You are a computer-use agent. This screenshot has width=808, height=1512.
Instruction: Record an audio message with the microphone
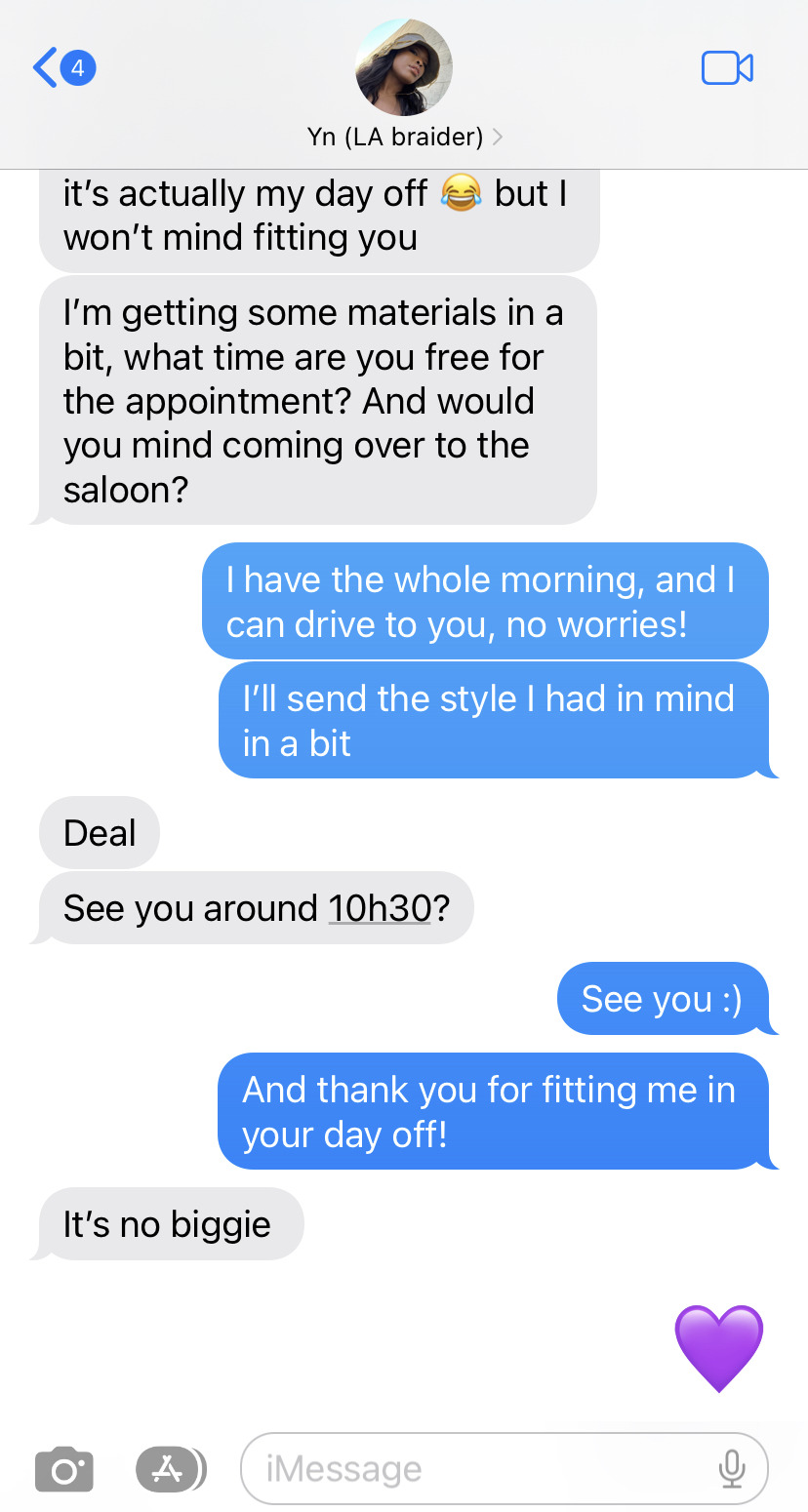click(x=732, y=1470)
